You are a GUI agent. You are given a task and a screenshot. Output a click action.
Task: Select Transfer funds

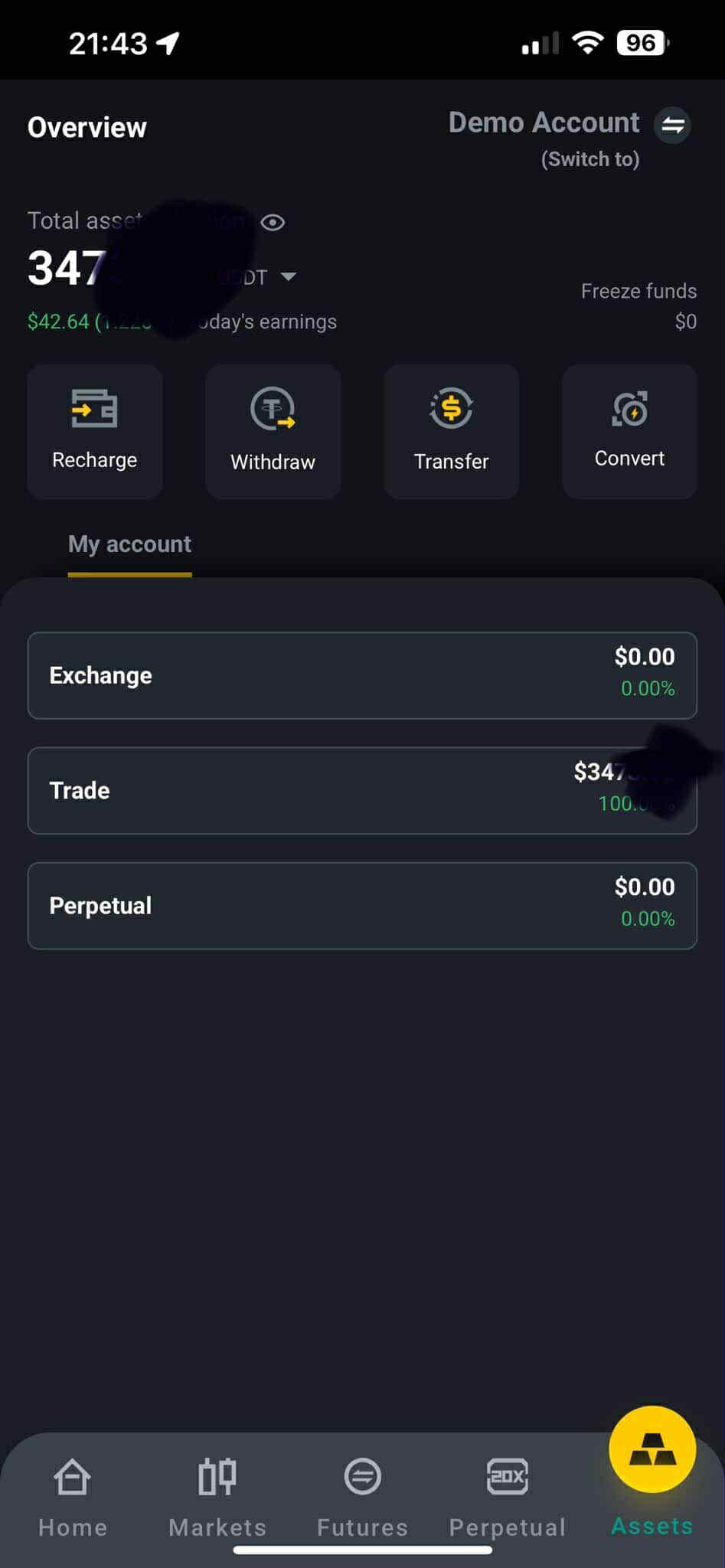tap(452, 432)
